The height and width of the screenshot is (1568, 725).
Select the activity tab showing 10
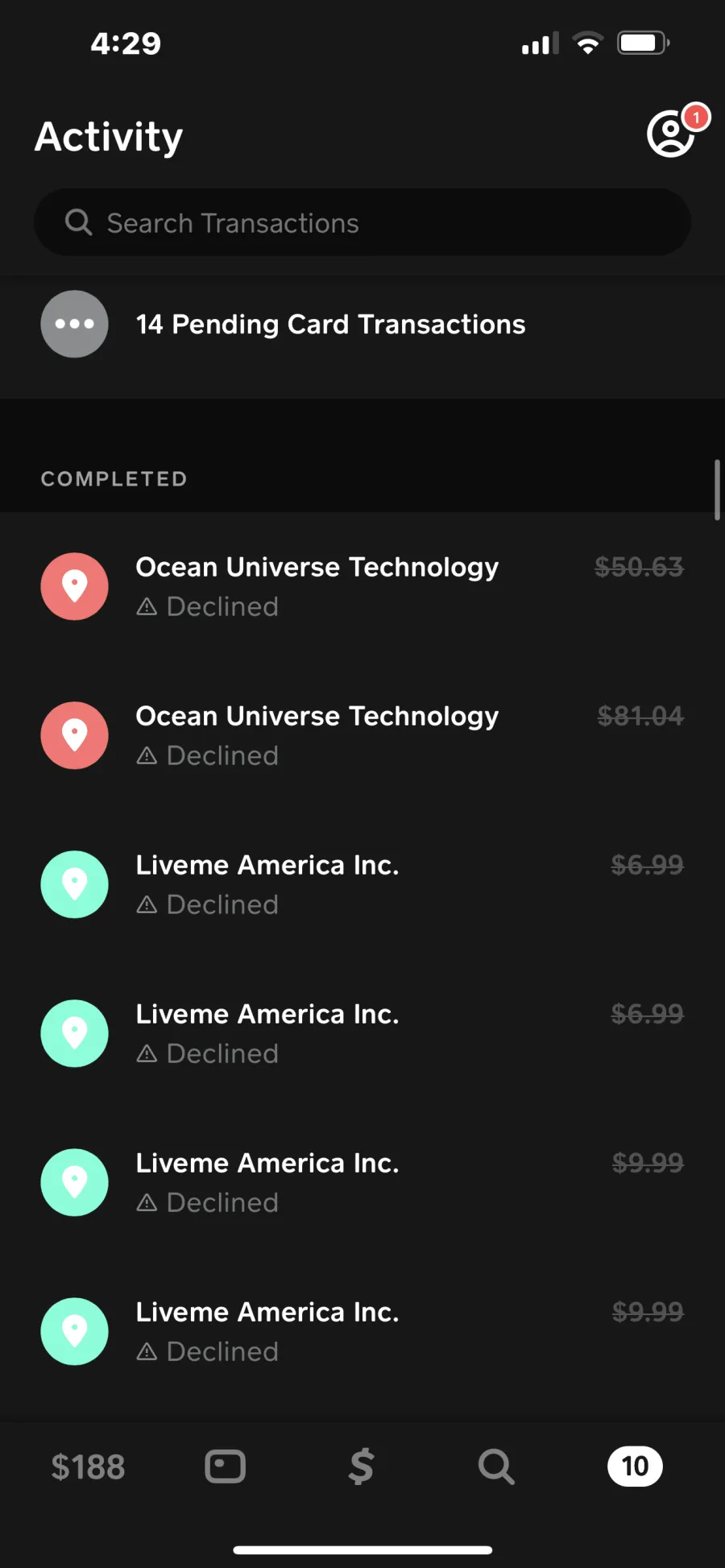tap(635, 1467)
